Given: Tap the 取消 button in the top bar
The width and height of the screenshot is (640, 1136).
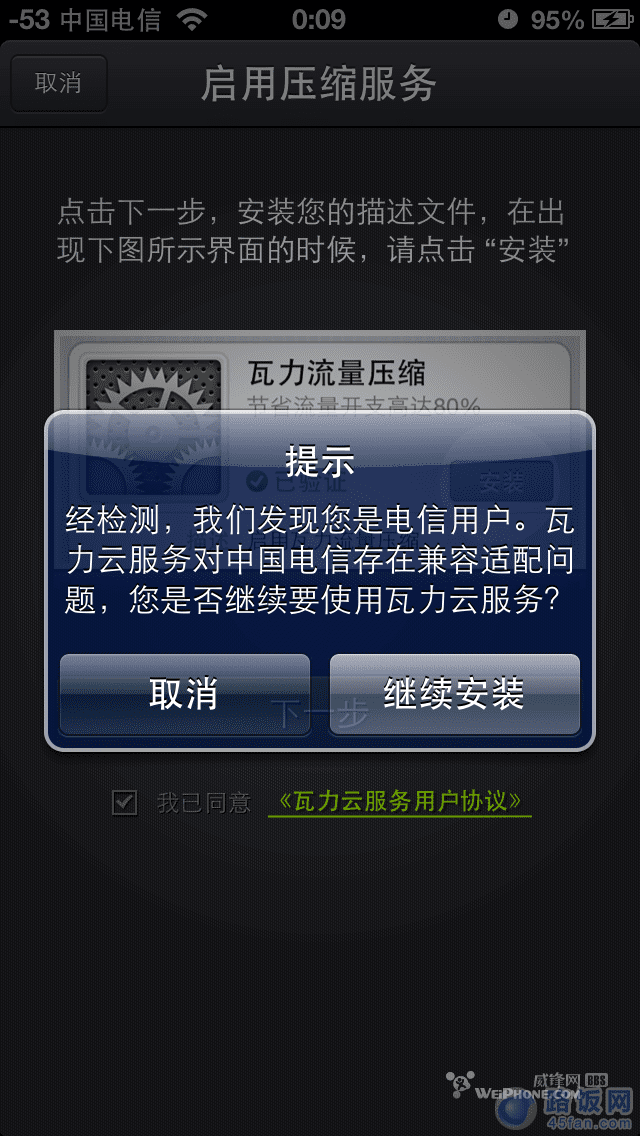Looking at the screenshot, I should (58, 83).
